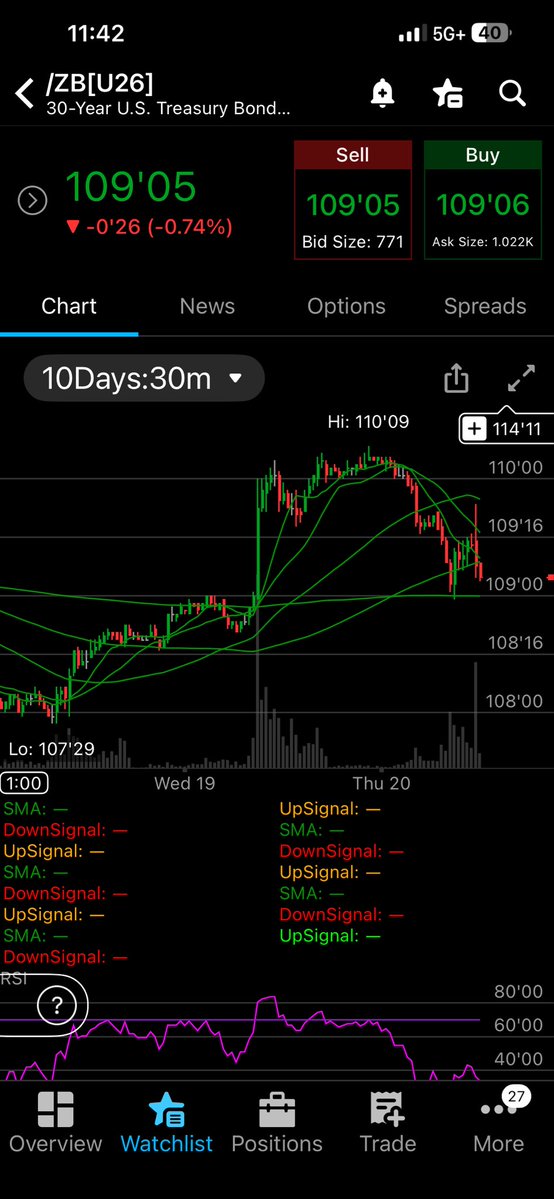Switch to the Spreads tab

[485, 306]
